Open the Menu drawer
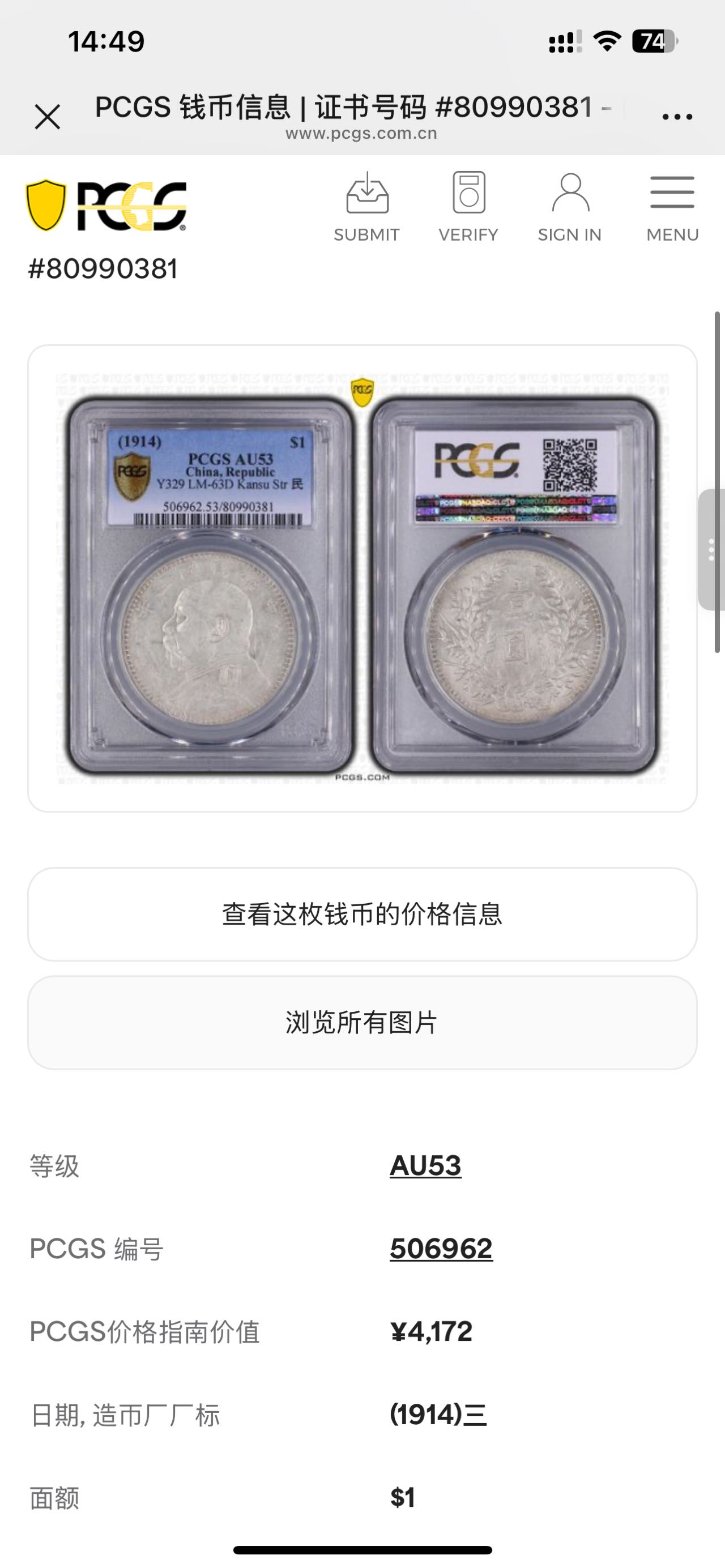The height and width of the screenshot is (1568, 725). [672, 207]
